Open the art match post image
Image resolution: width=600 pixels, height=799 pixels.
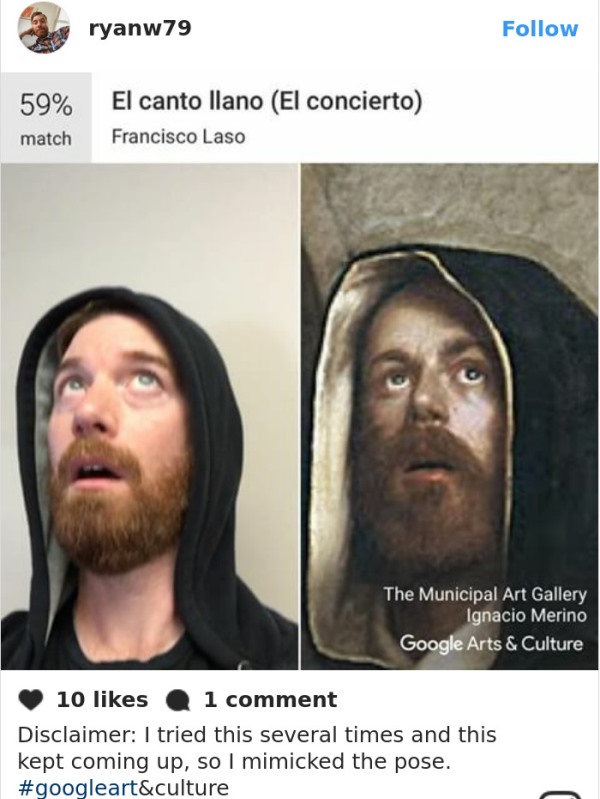[x=300, y=415]
